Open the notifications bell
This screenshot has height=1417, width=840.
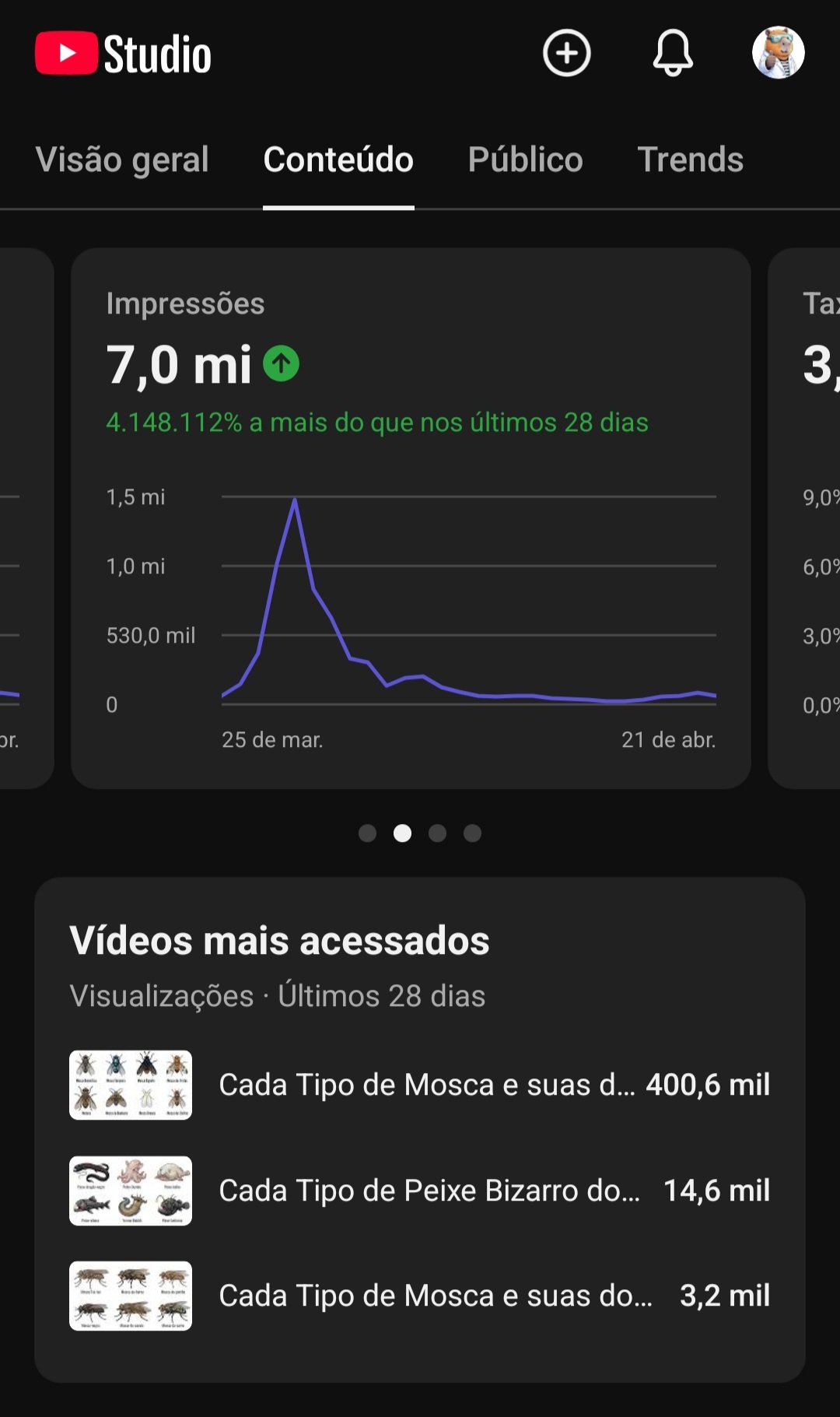pos(673,53)
